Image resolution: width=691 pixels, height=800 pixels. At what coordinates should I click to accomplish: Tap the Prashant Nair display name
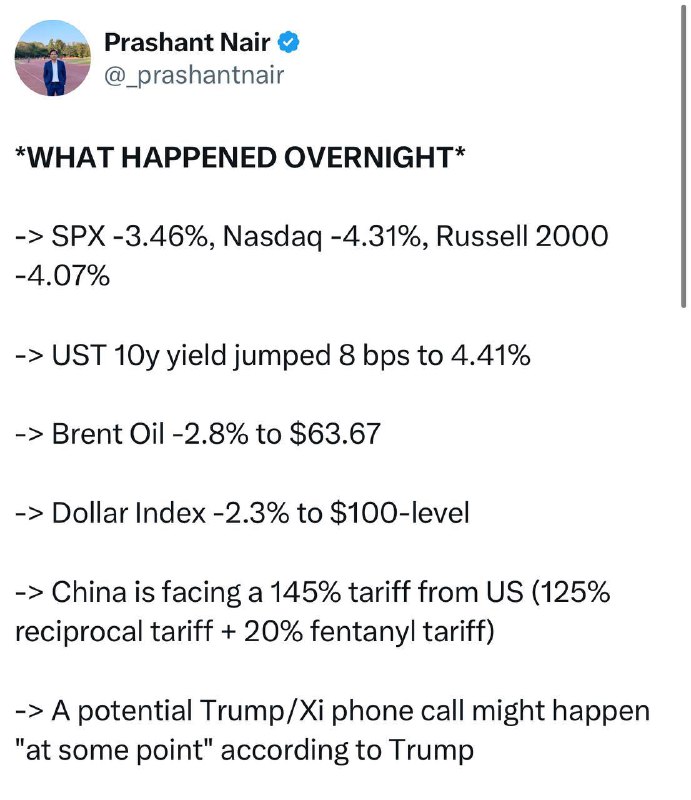(187, 42)
